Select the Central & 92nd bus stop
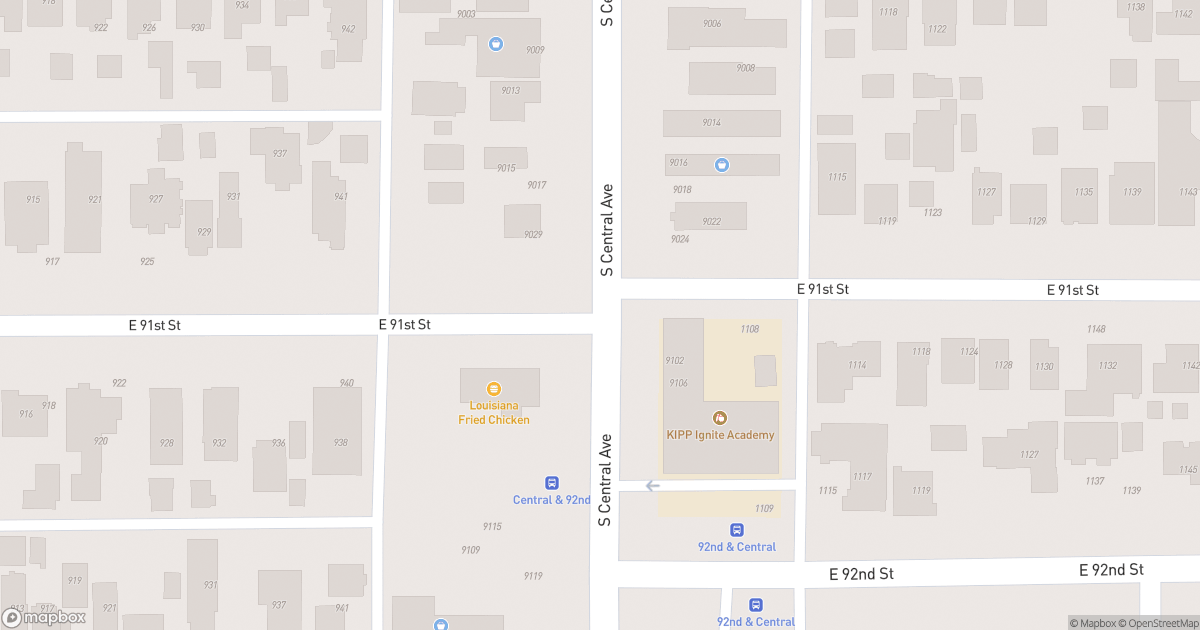1200x630 pixels. (x=551, y=483)
